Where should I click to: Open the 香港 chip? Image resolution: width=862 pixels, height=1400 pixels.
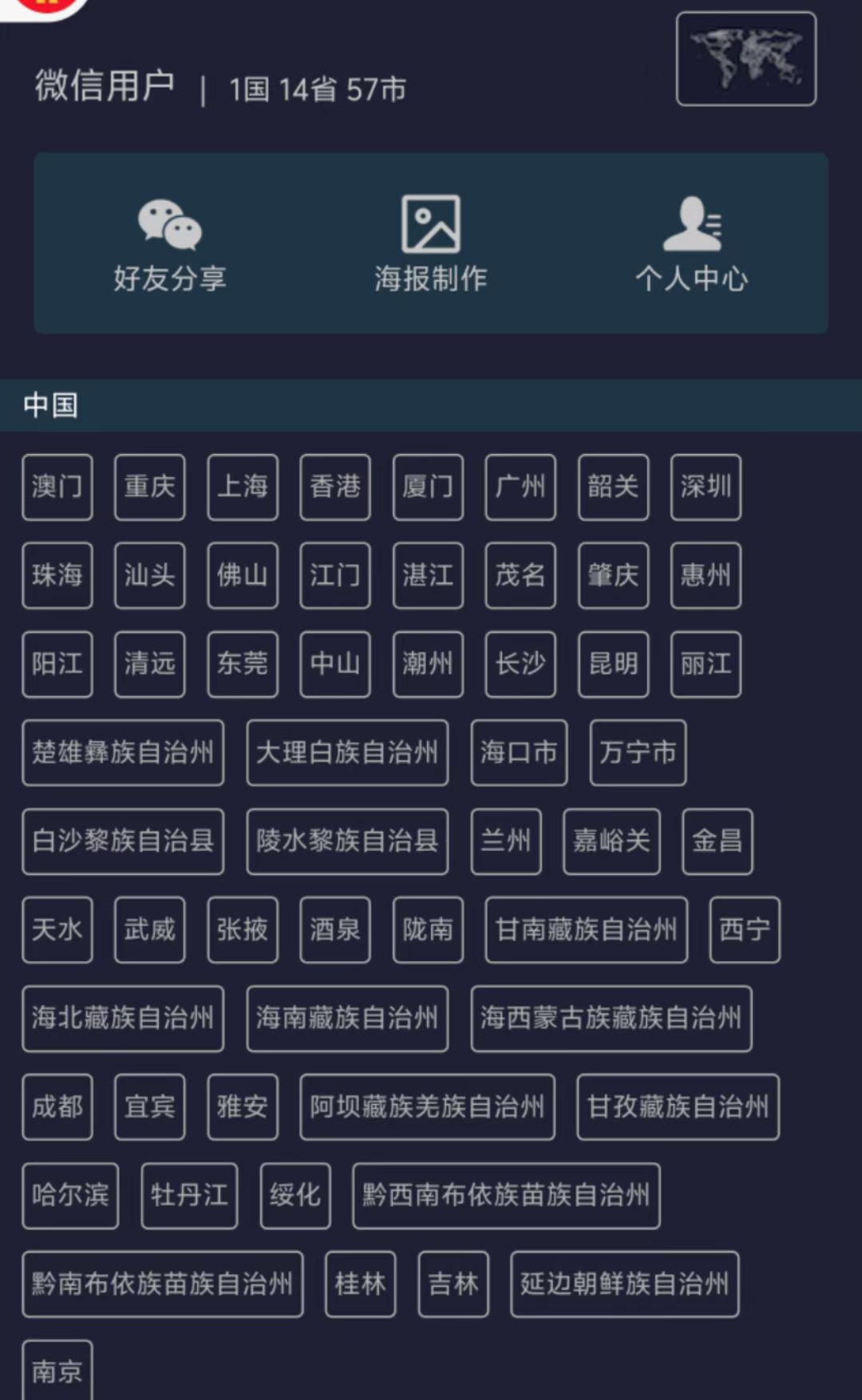(x=335, y=487)
